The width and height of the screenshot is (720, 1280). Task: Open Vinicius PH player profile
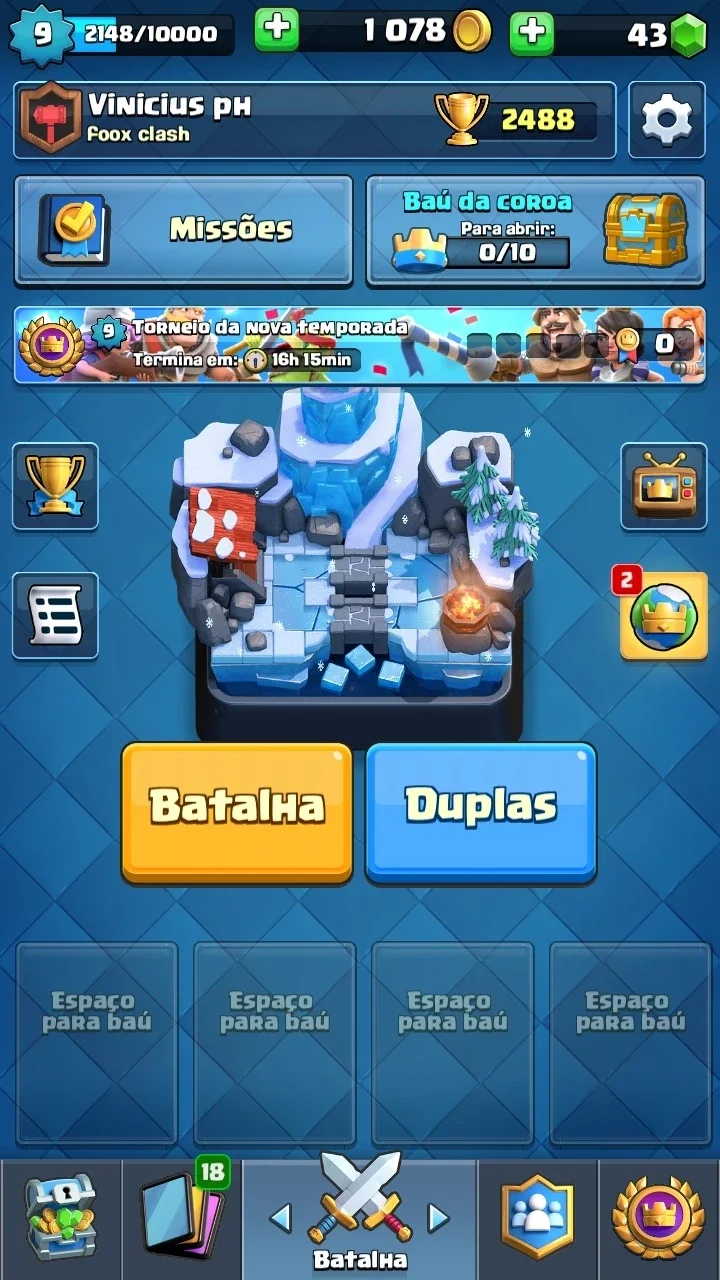click(314, 120)
